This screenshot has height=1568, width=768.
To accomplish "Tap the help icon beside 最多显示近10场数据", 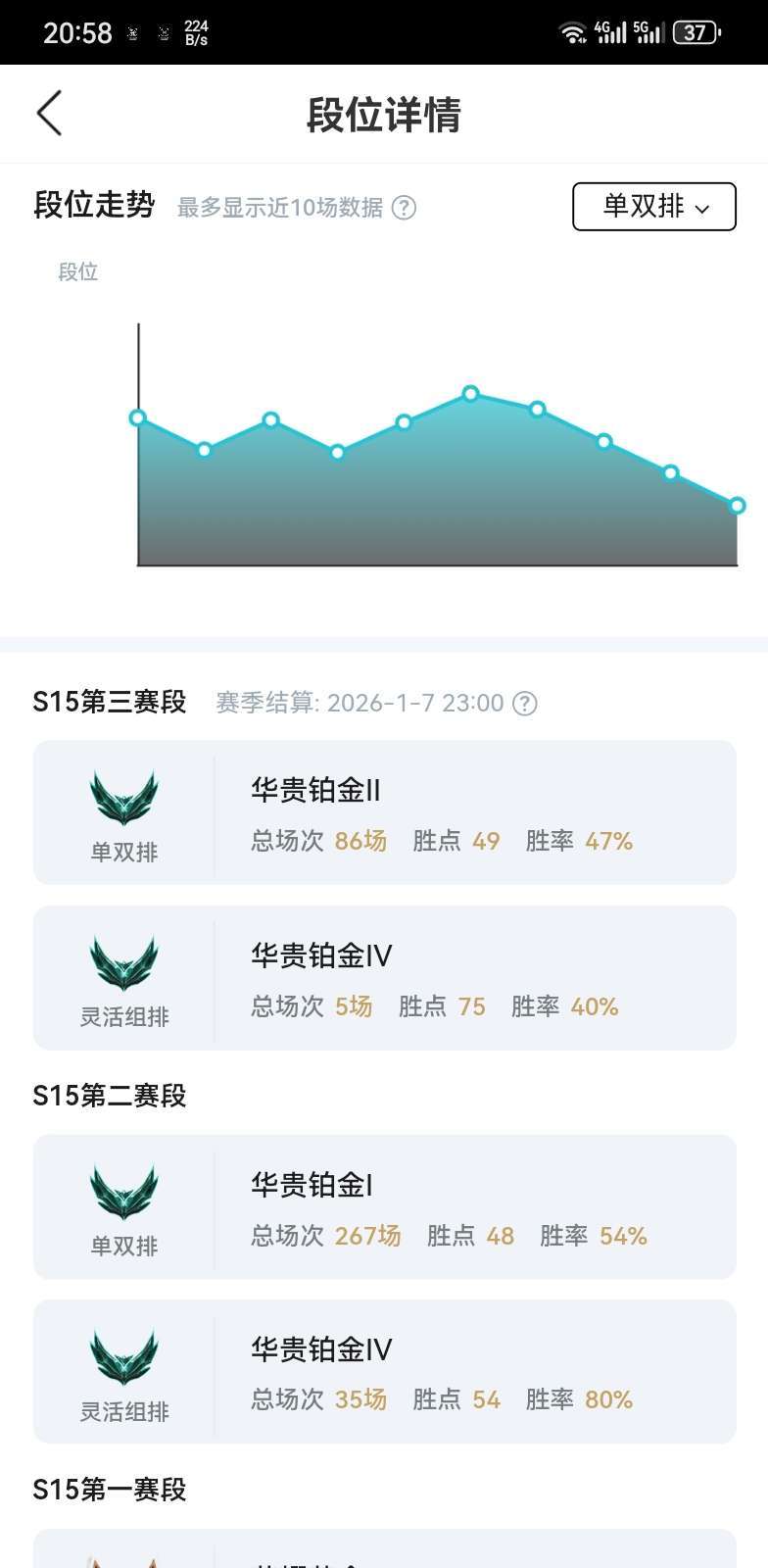I will (x=404, y=208).
